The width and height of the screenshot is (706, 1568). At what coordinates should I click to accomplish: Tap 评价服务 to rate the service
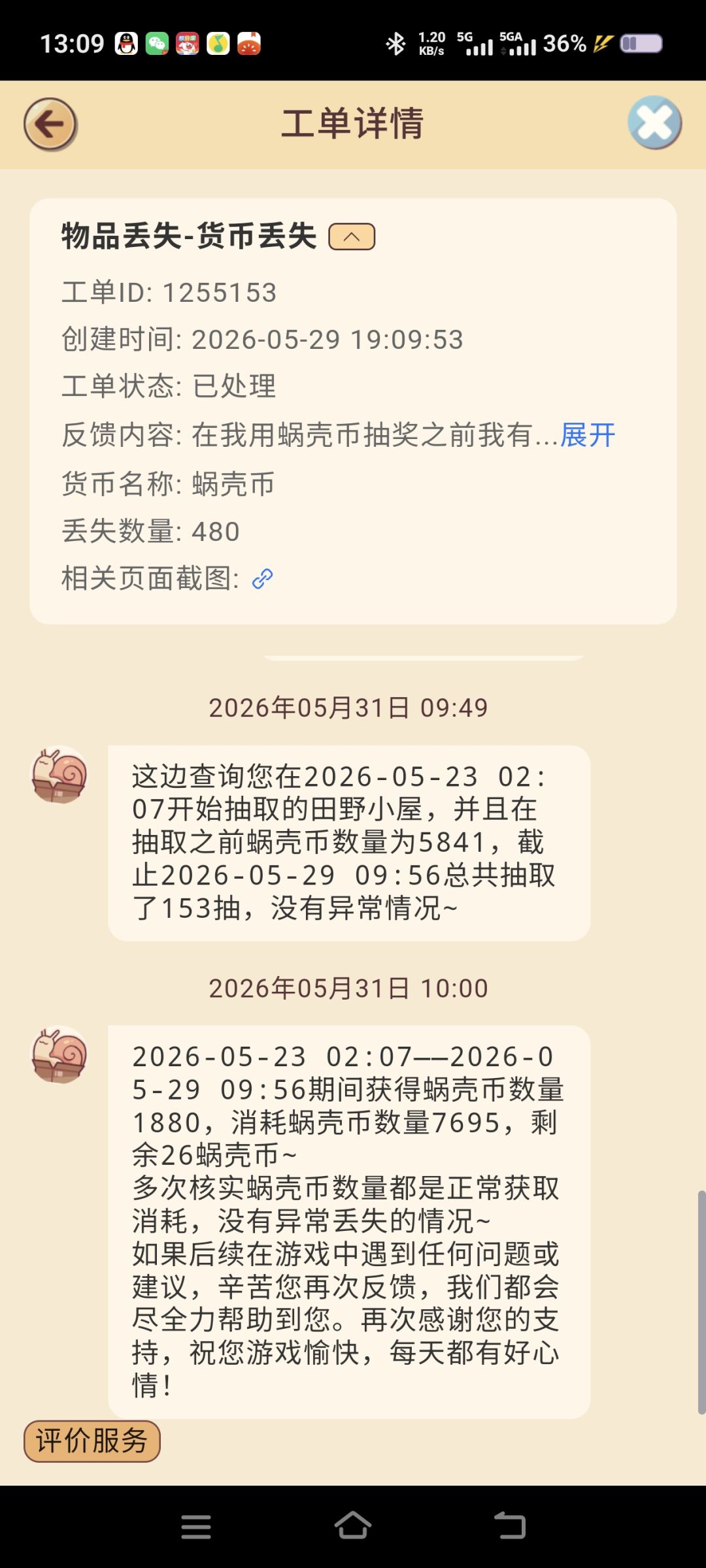[x=92, y=1441]
